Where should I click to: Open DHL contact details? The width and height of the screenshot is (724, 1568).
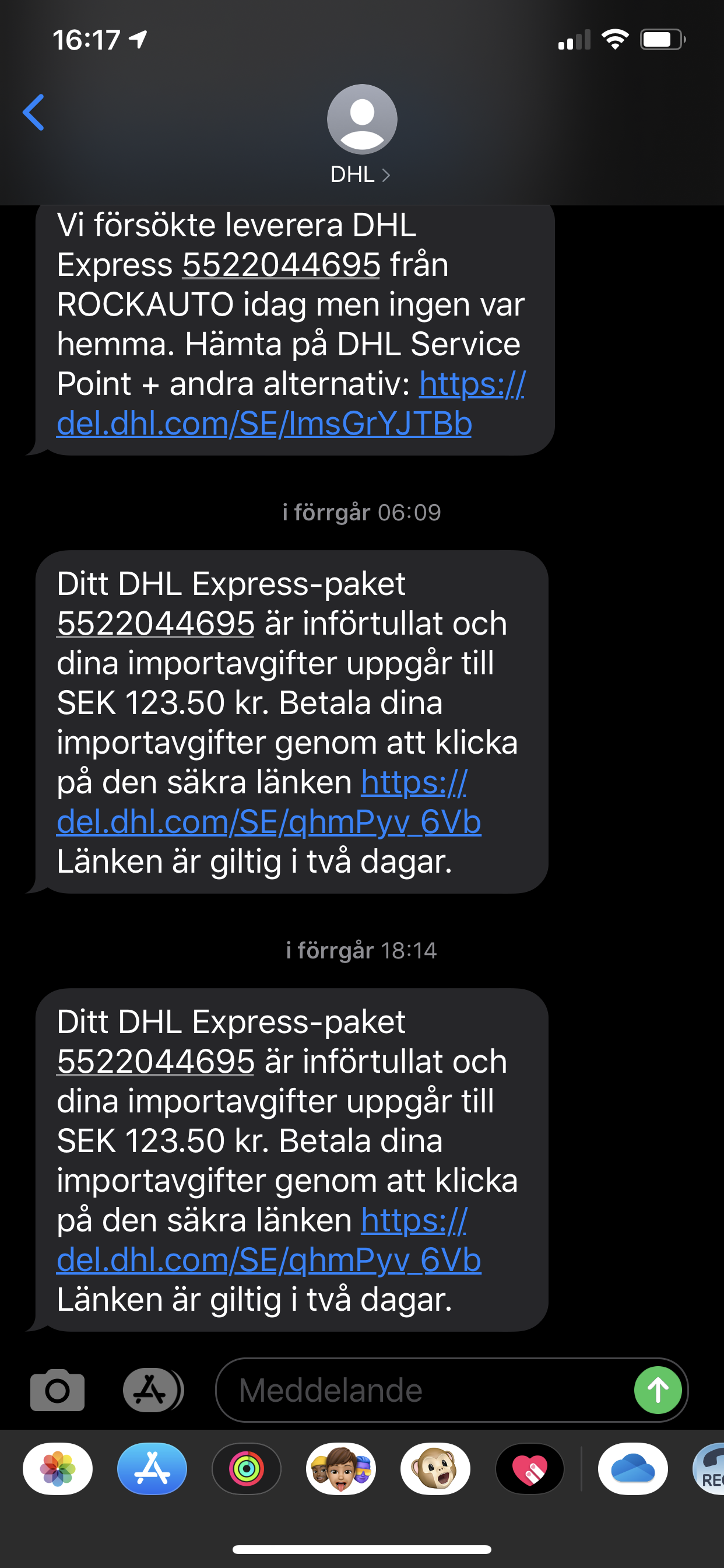[x=361, y=135]
